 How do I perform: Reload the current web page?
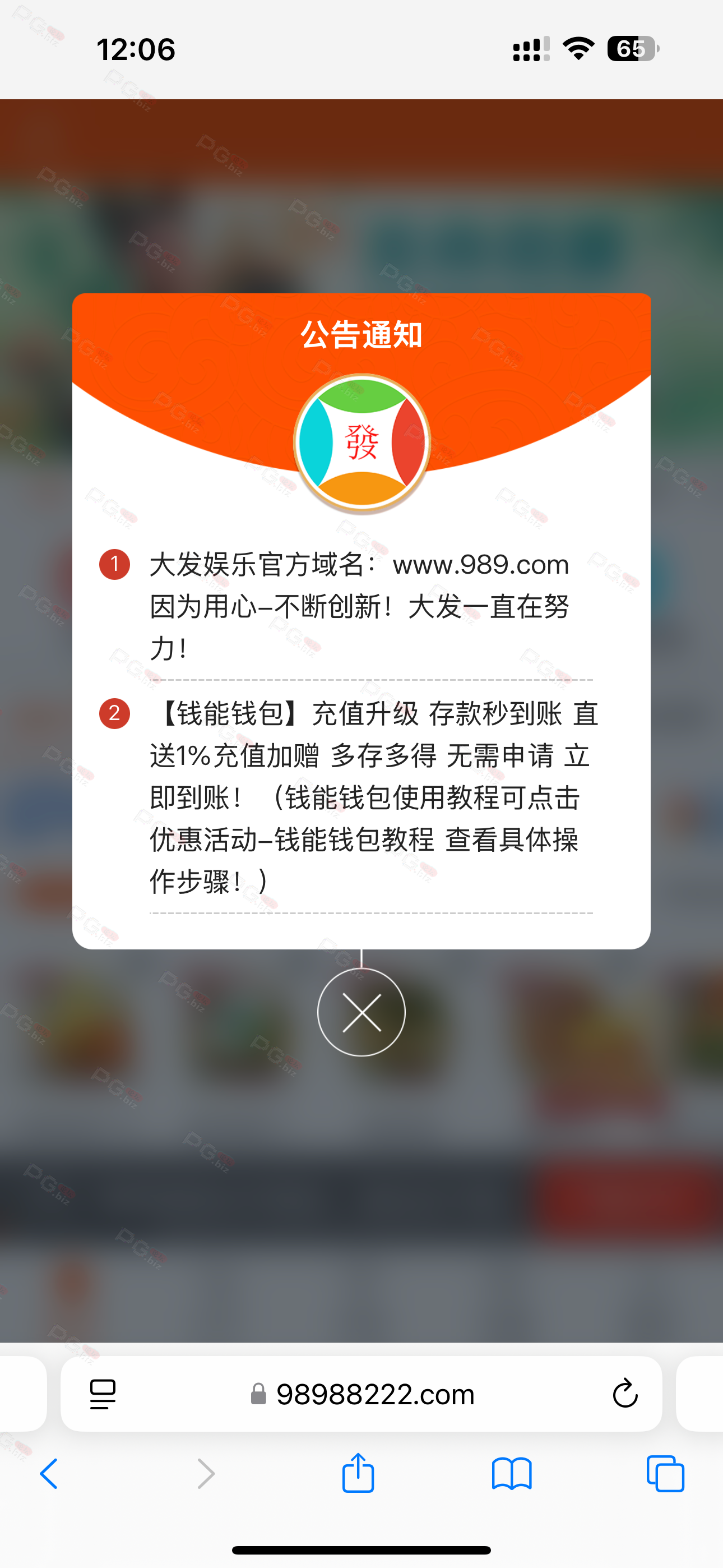624,1393
